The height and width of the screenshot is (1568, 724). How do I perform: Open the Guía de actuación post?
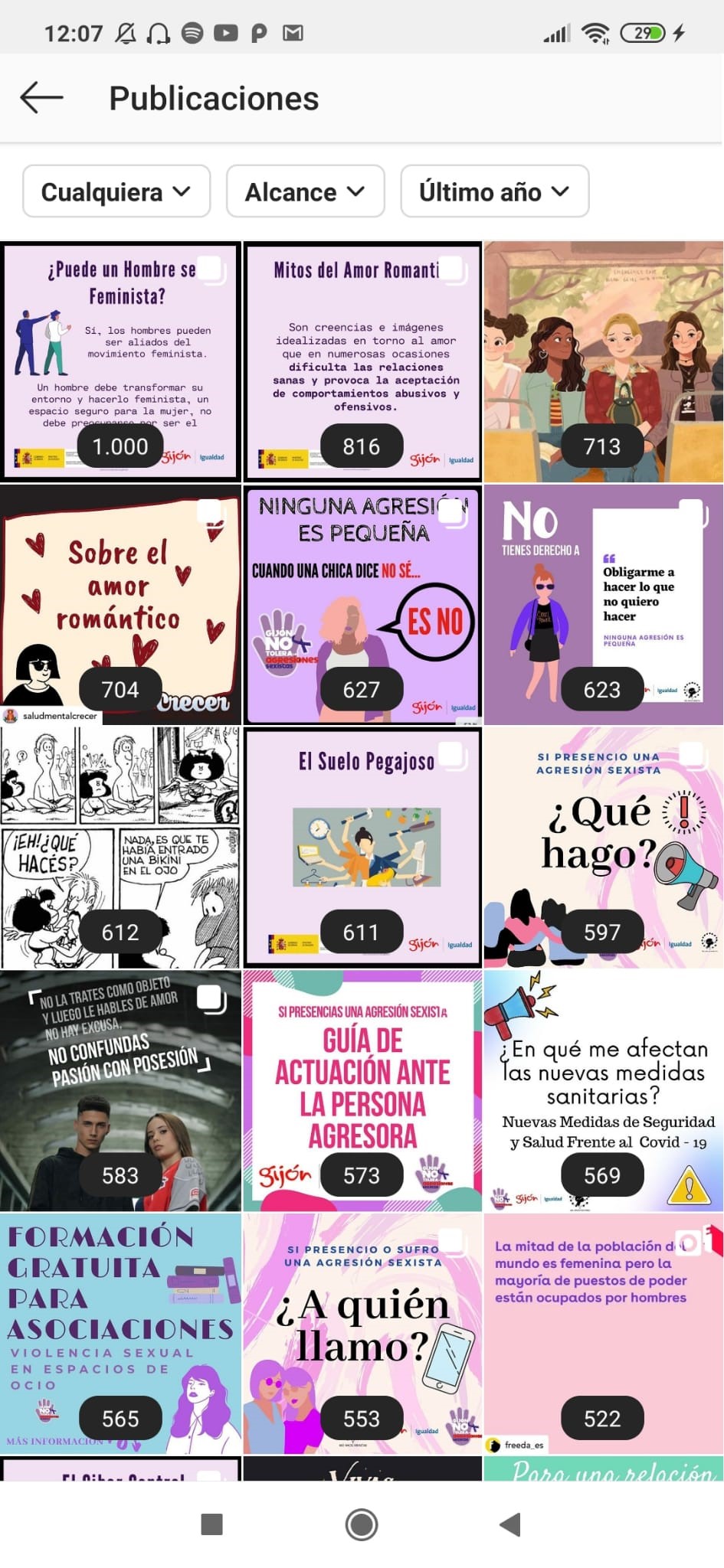362,1091
